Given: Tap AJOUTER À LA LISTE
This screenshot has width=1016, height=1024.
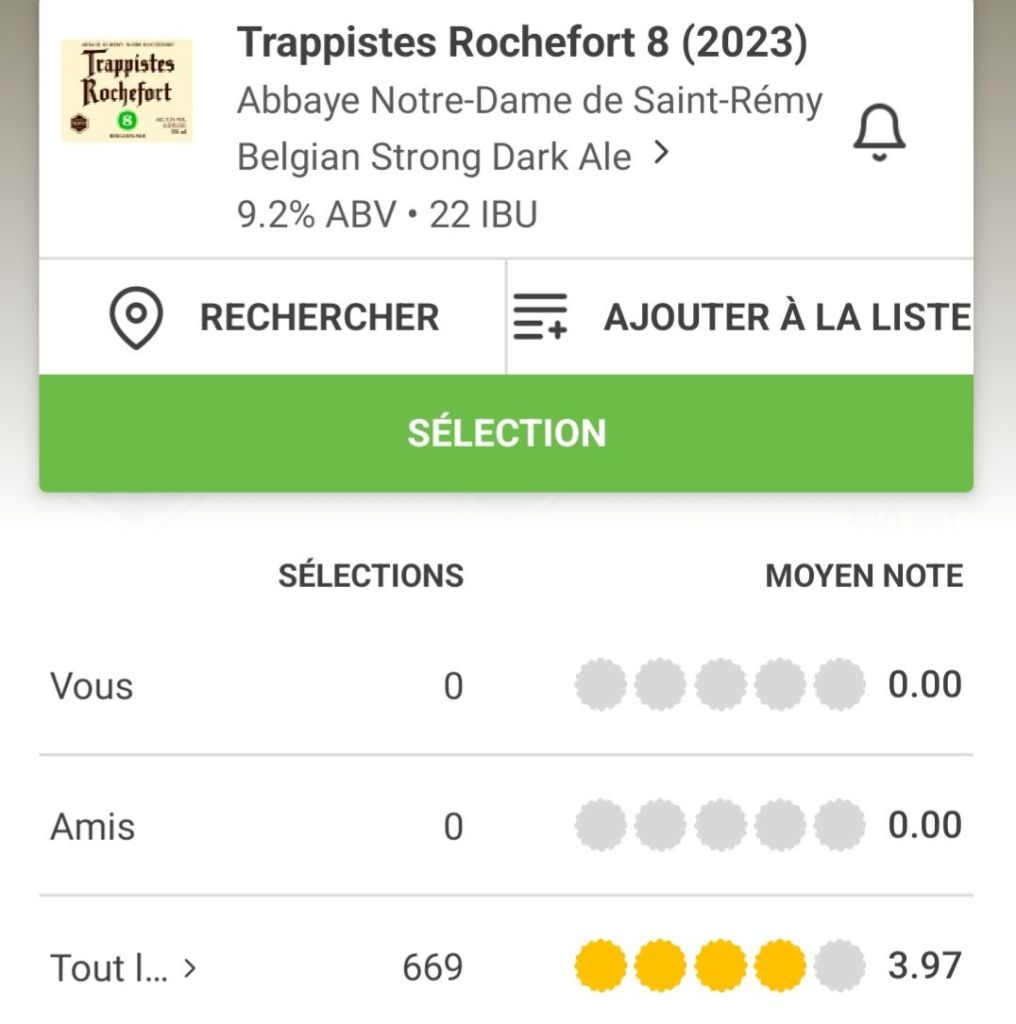Looking at the screenshot, I should point(740,317).
